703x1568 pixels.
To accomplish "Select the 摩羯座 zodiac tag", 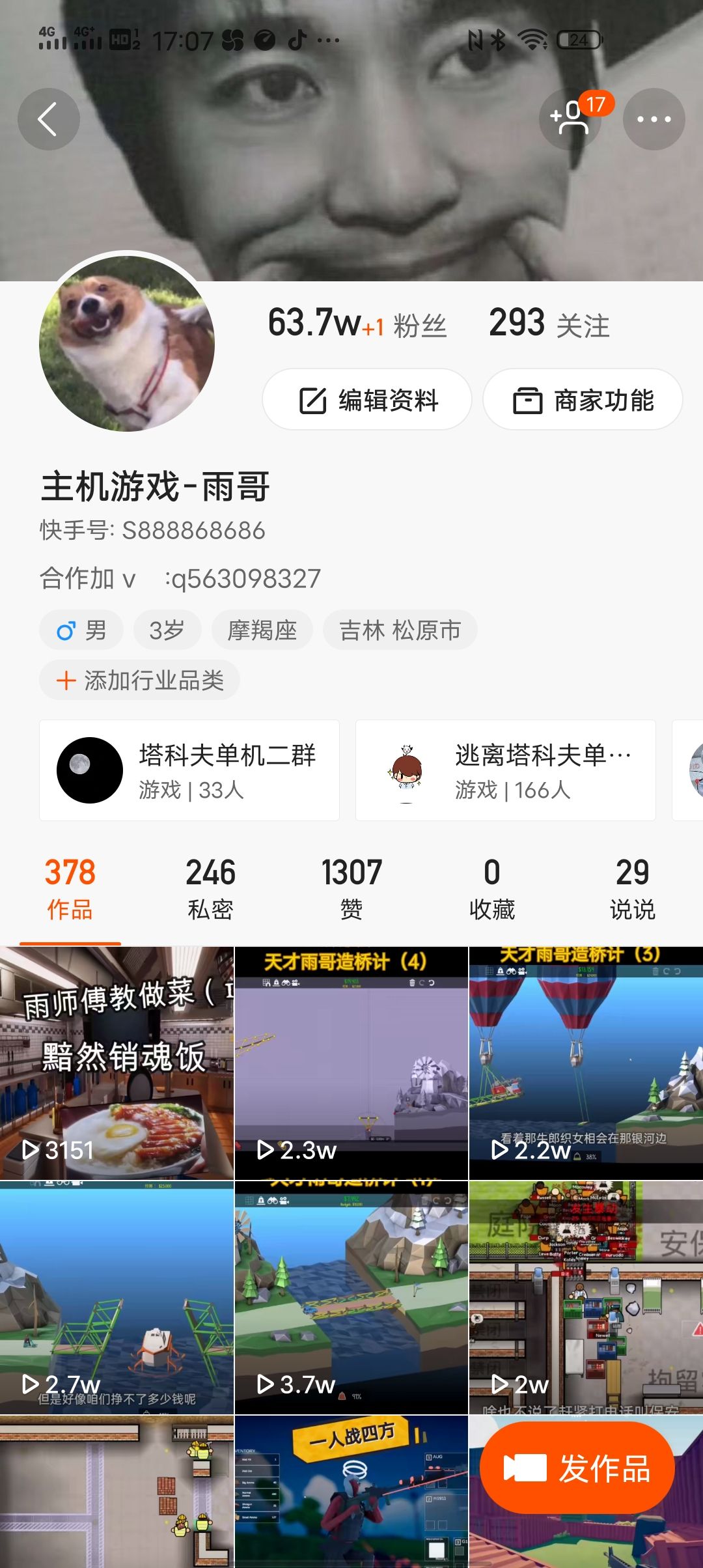I will (262, 629).
